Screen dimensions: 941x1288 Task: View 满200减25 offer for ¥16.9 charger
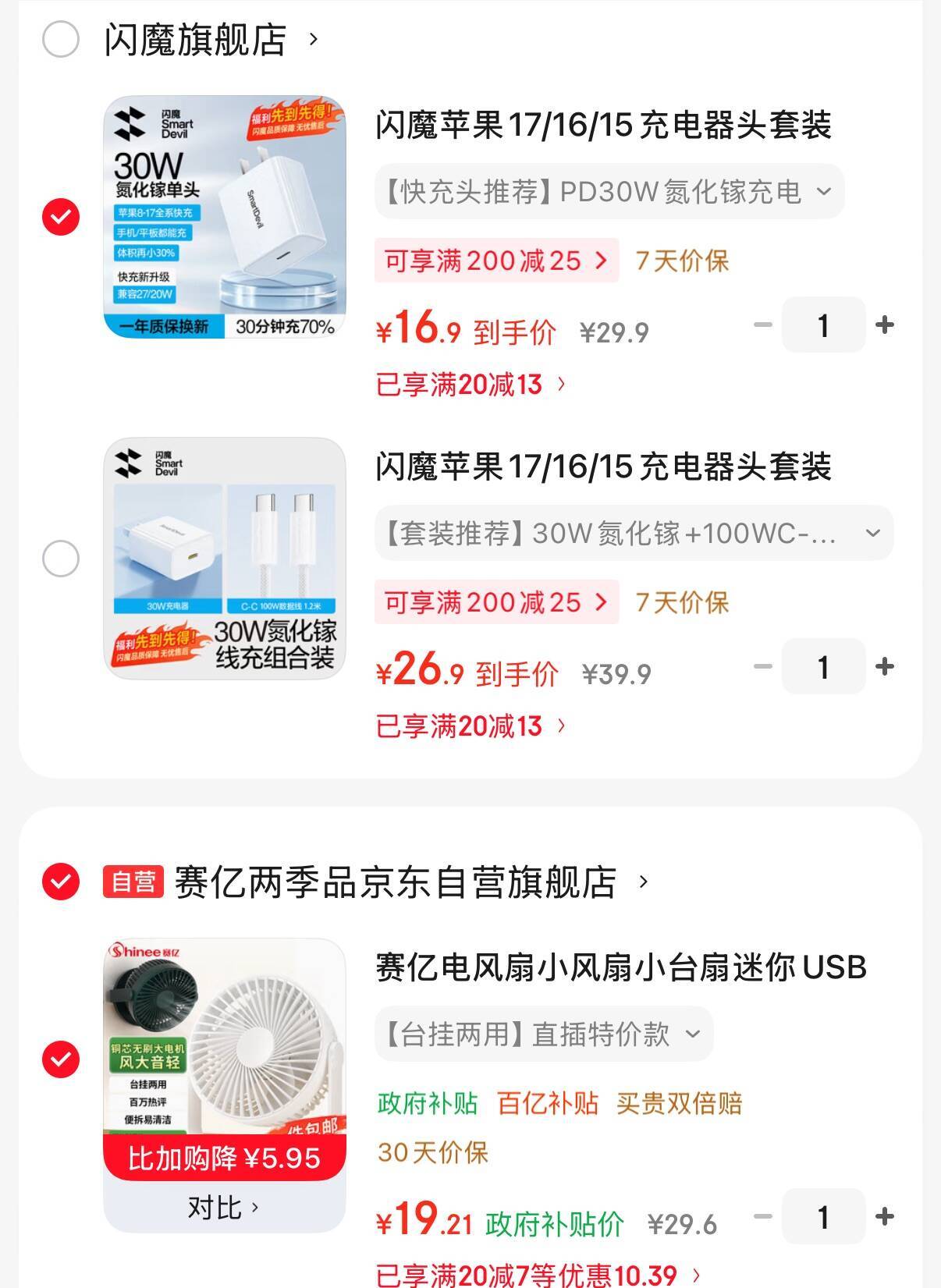point(496,261)
